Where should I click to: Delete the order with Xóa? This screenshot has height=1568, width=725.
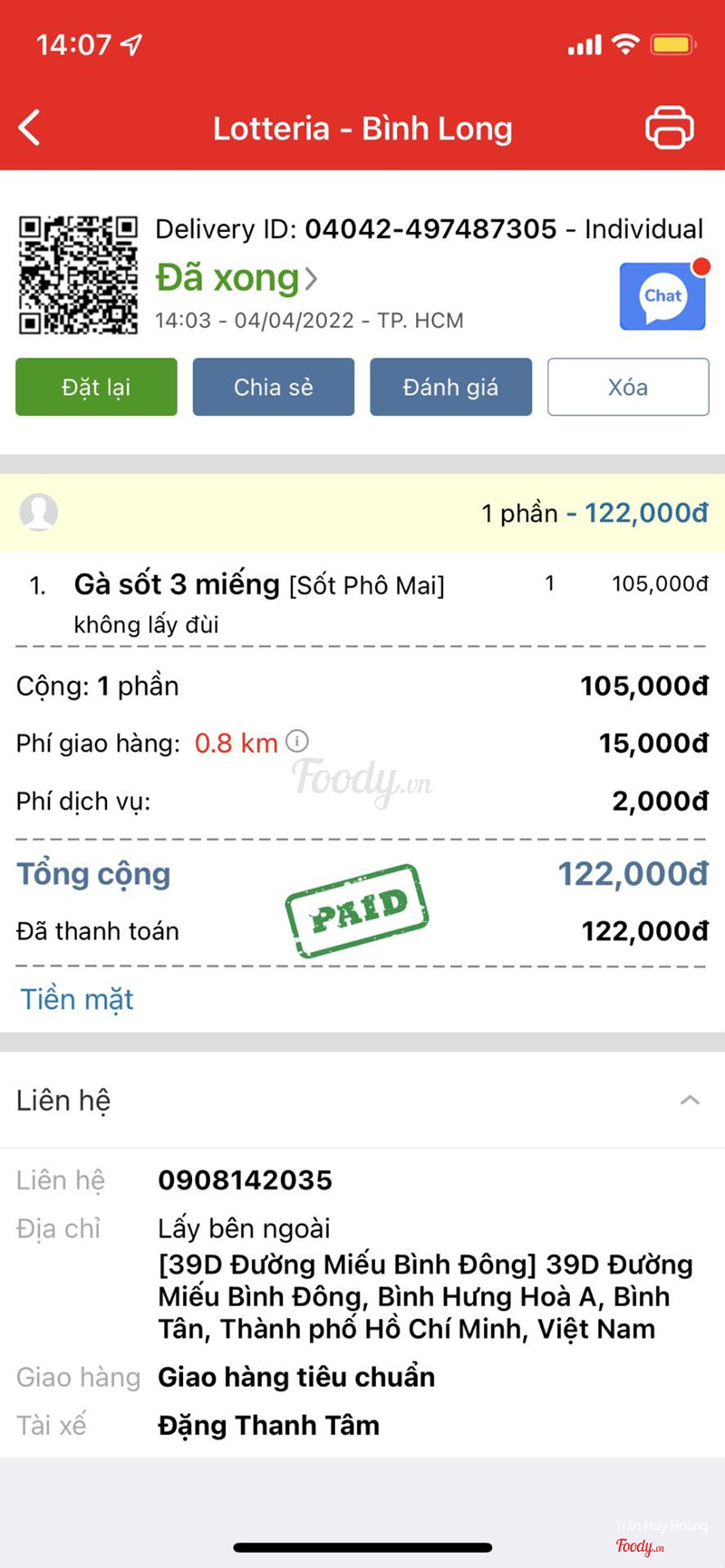tap(627, 387)
